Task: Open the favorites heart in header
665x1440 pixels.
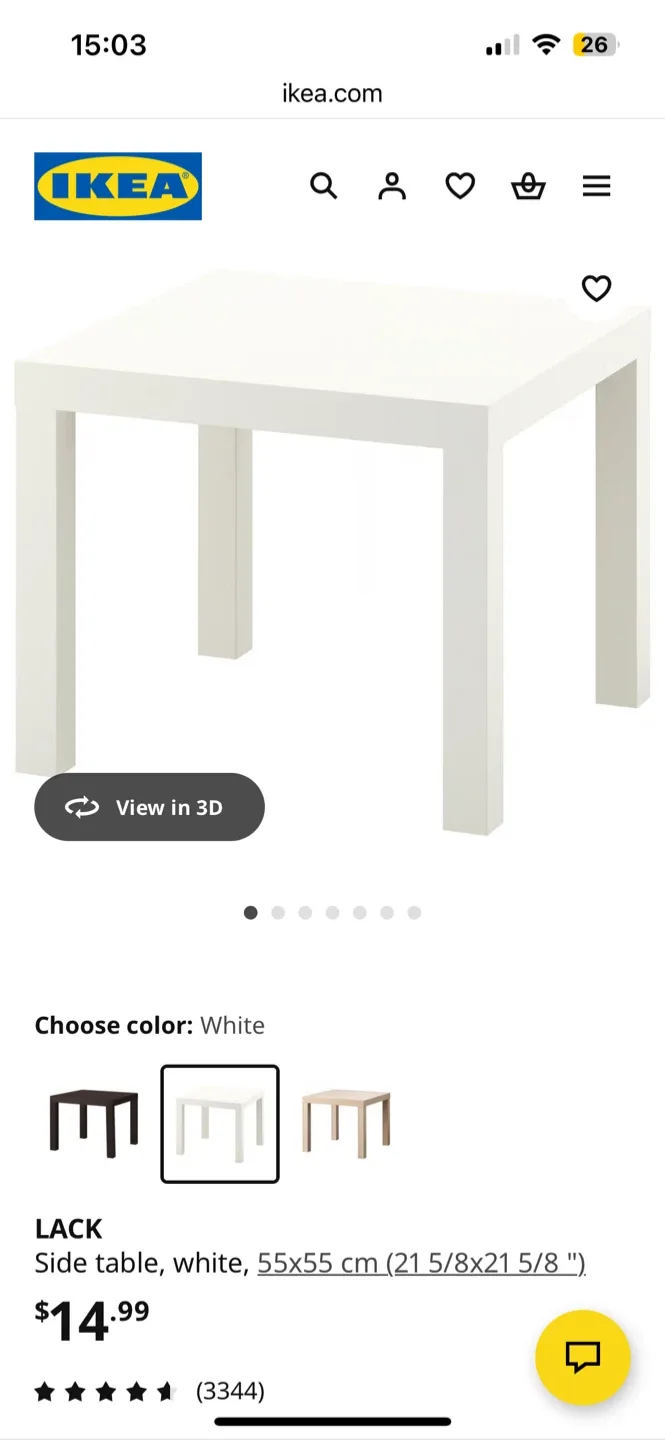Action: [460, 186]
